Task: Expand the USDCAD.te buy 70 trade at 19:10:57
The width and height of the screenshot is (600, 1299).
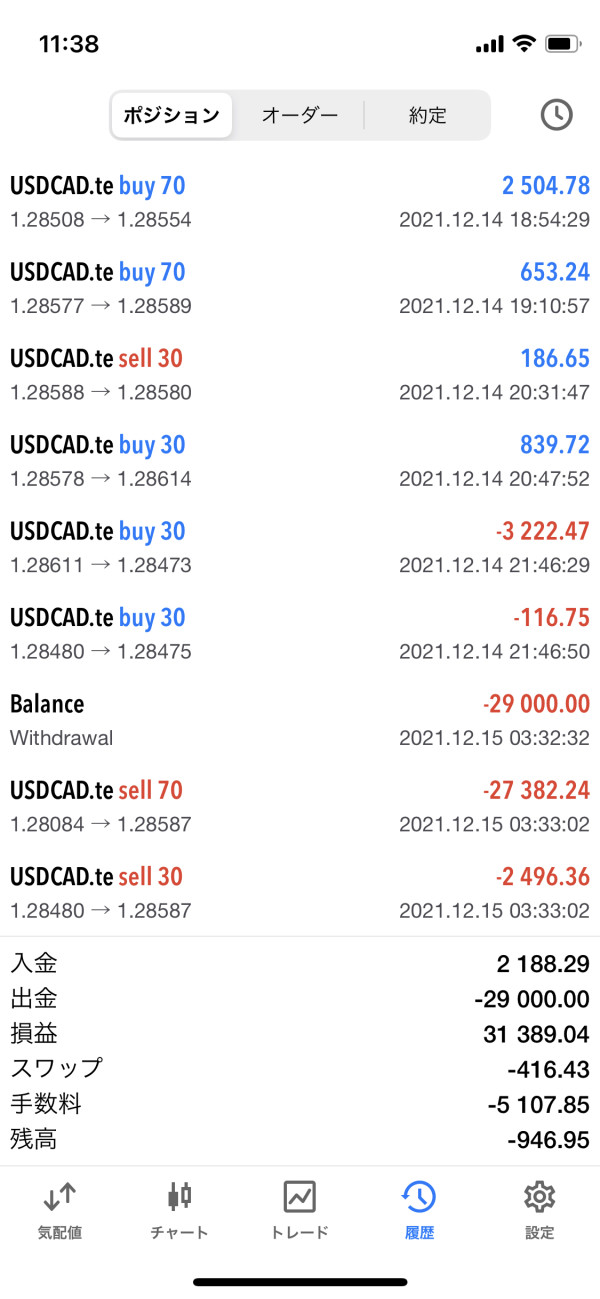Action: (x=300, y=288)
